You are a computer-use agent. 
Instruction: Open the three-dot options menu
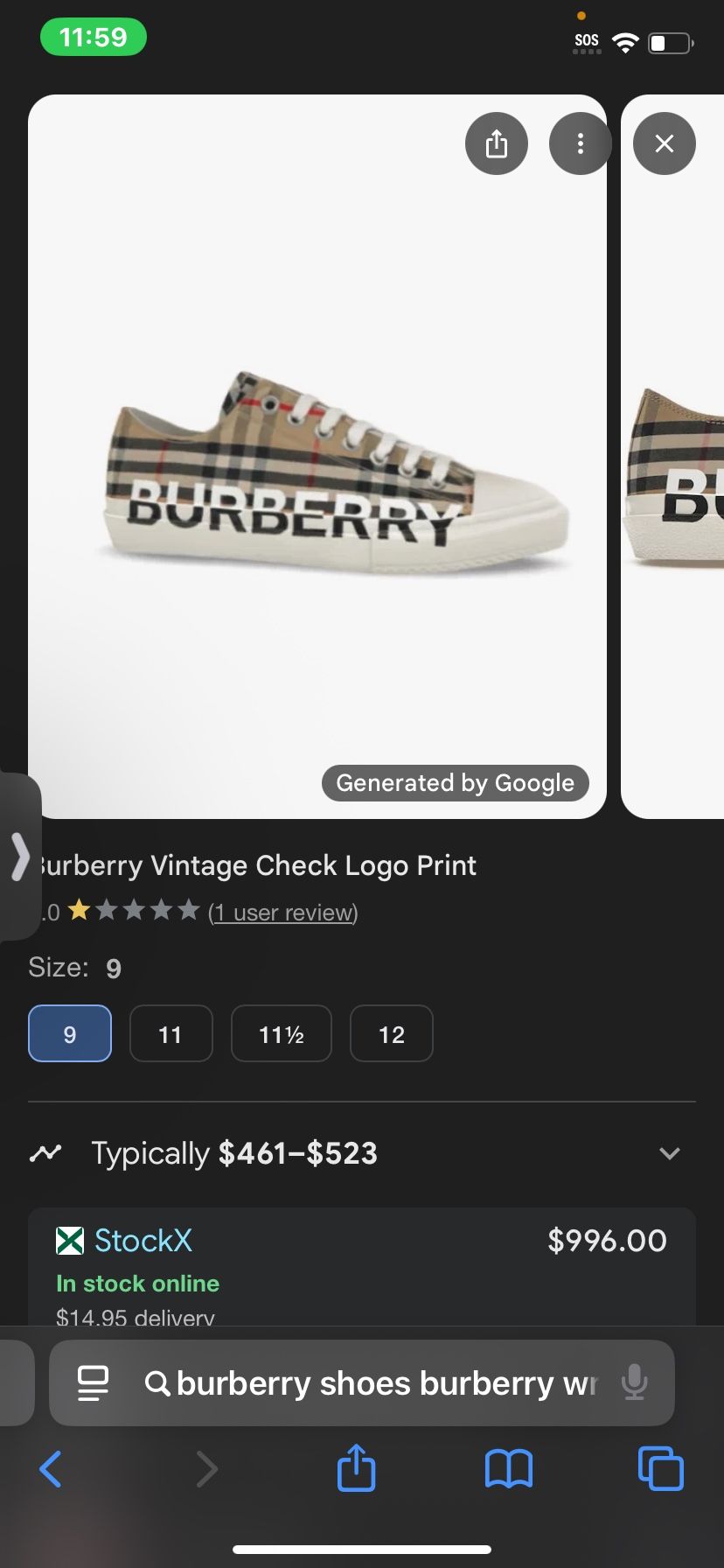(x=580, y=143)
